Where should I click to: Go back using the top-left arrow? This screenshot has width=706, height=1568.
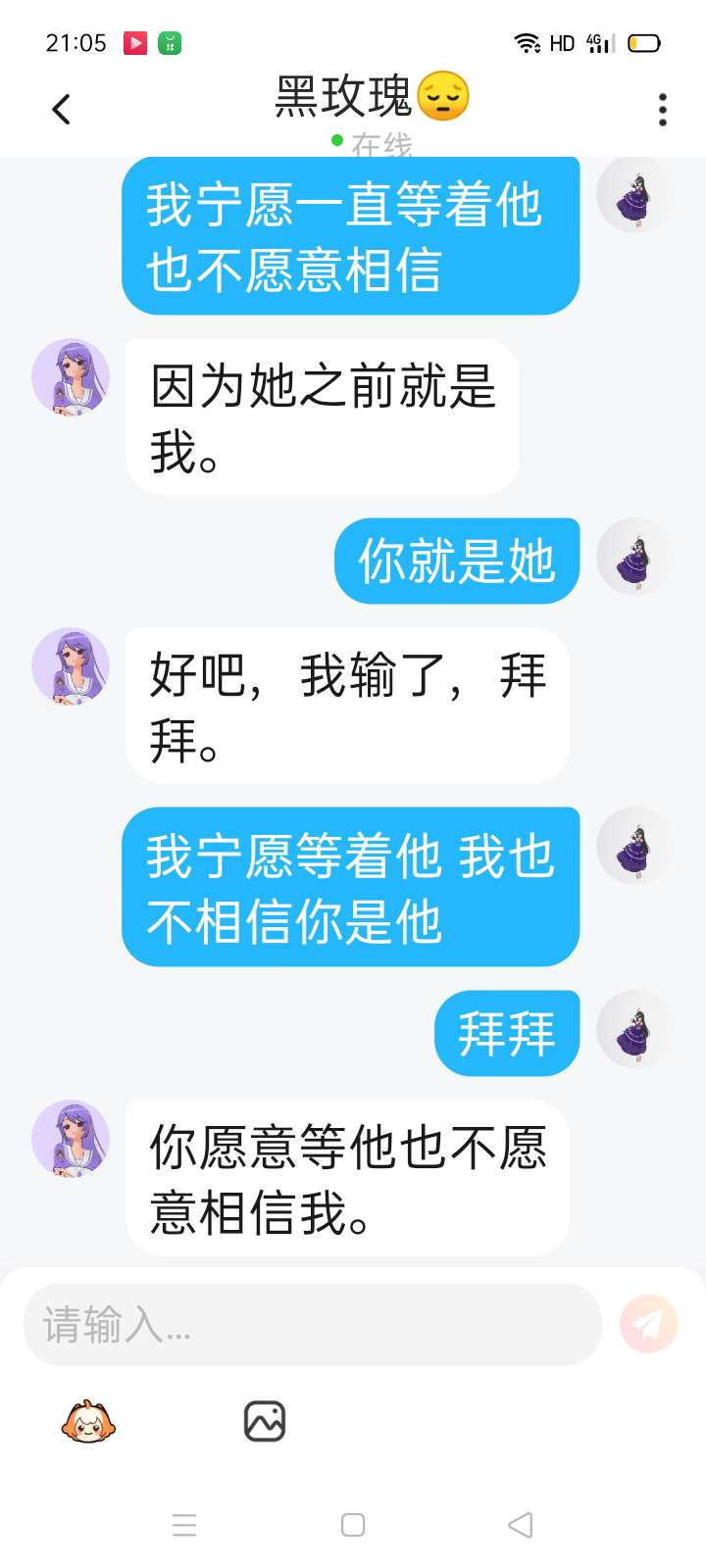point(62,110)
